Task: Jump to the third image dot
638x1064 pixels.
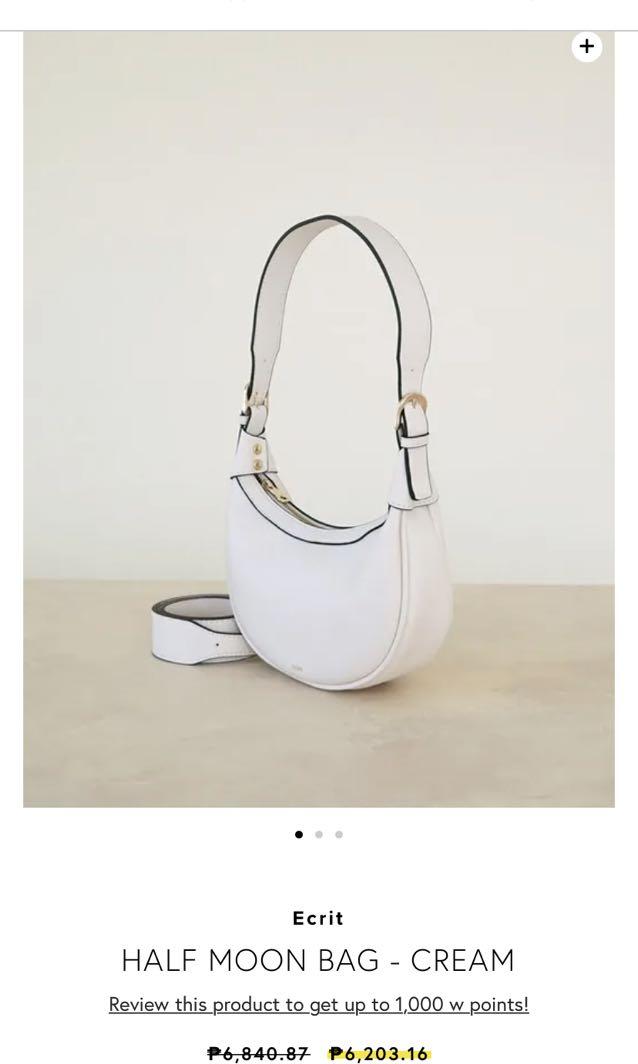Action: [x=339, y=834]
